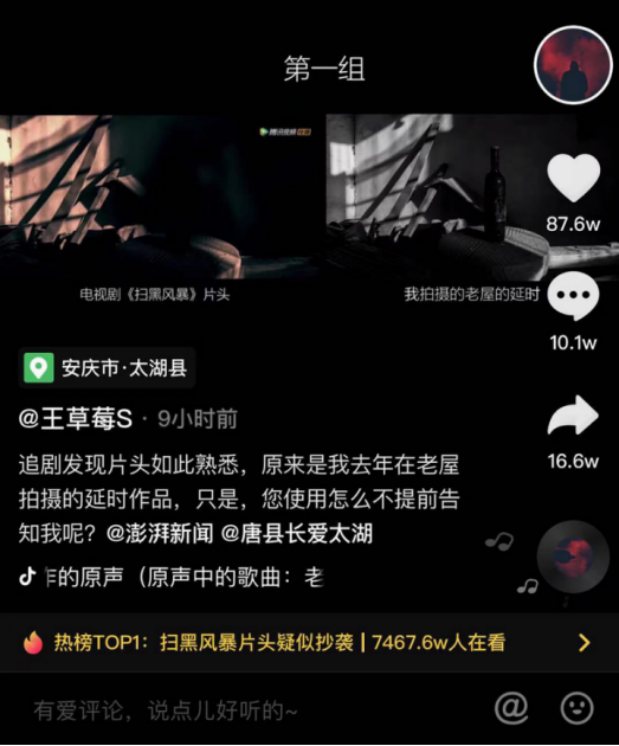Open @王草莓S's profile from the username
The image size is (619, 746).
[76, 418]
